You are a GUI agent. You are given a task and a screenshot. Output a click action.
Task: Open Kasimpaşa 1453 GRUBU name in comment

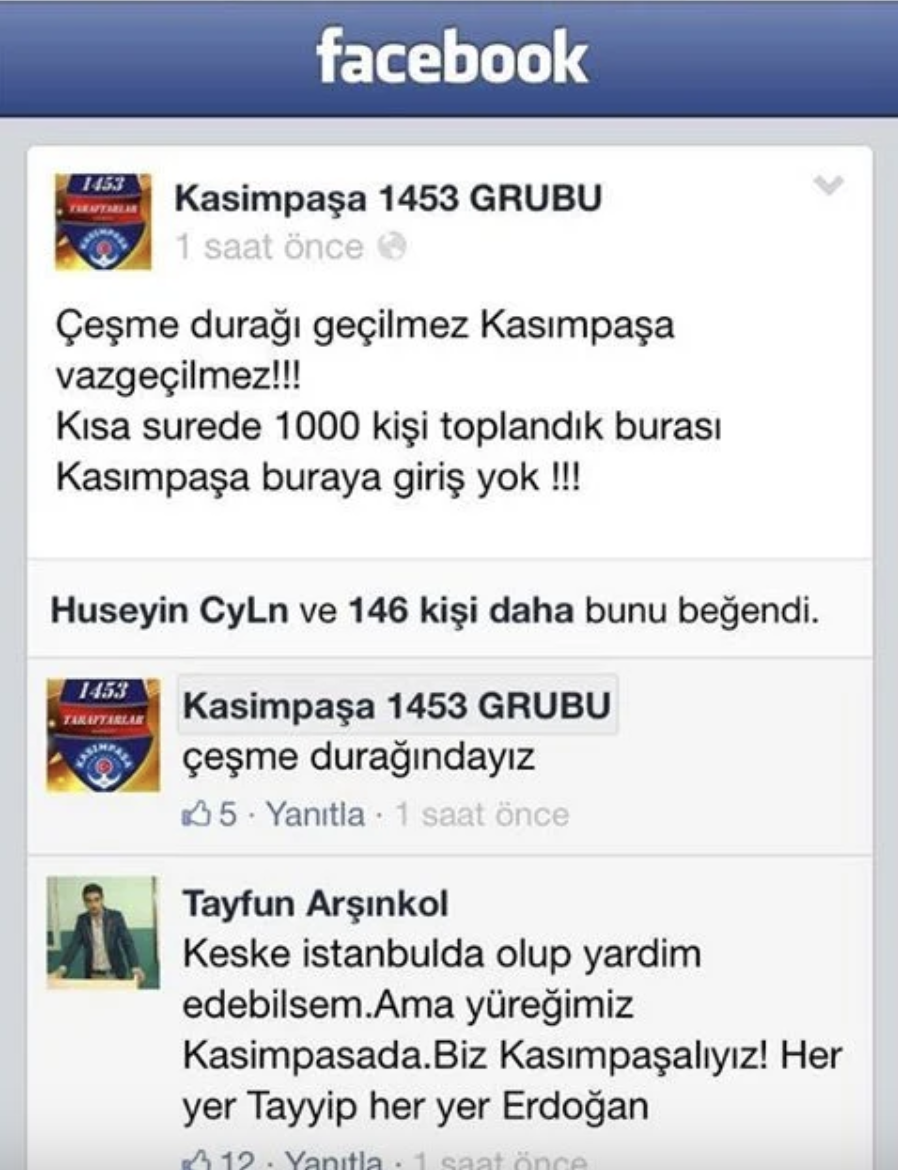[x=397, y=706]
